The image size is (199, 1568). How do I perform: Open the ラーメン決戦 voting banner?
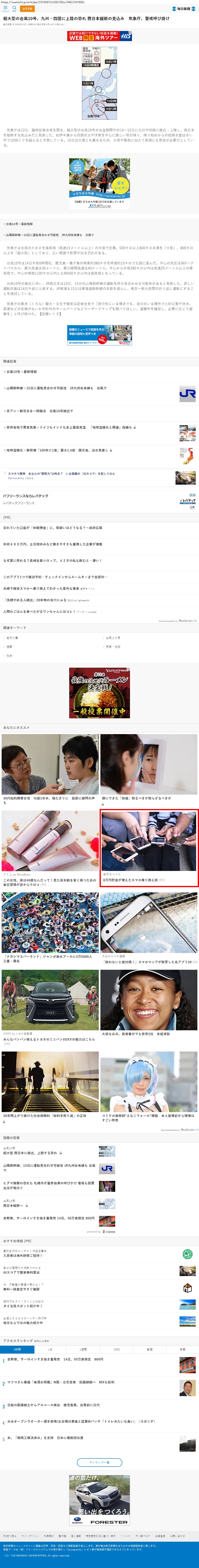click(99, 692)
